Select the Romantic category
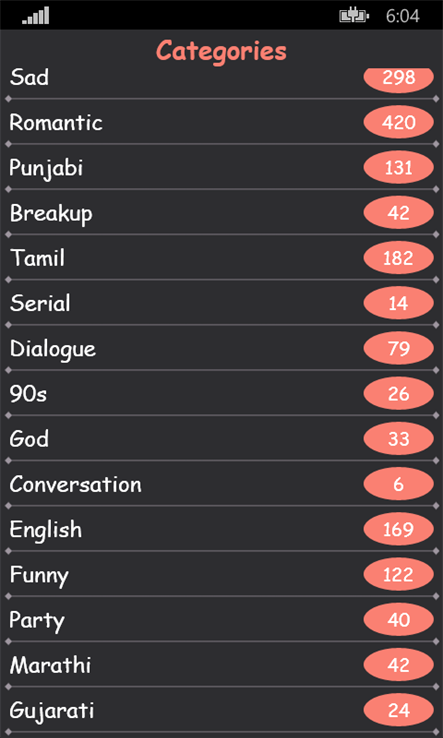This screenshot has height=738, width=443. (221, 122)
